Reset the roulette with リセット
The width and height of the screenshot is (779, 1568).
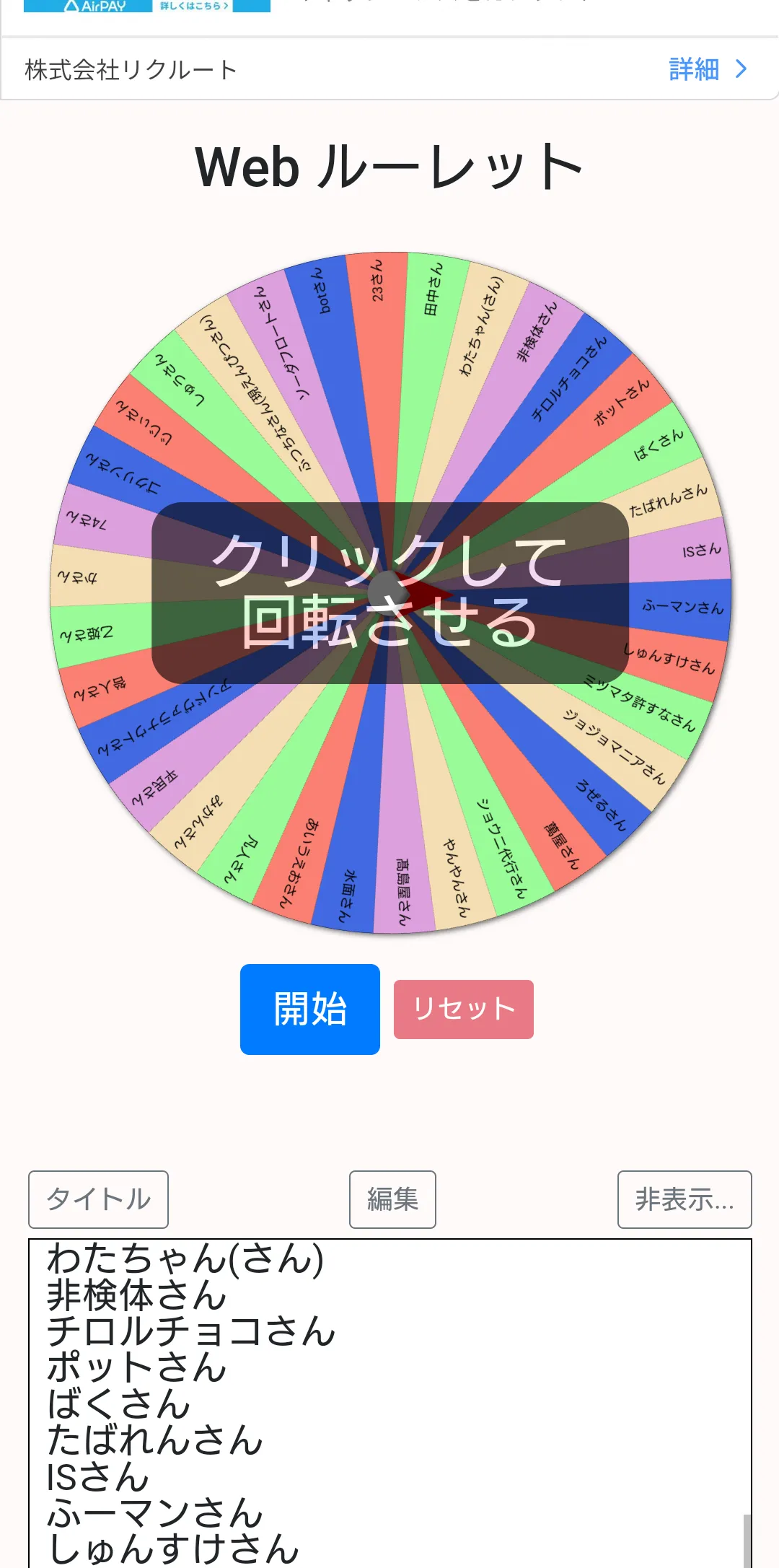pyautogui.click(x=463, y=1009)
